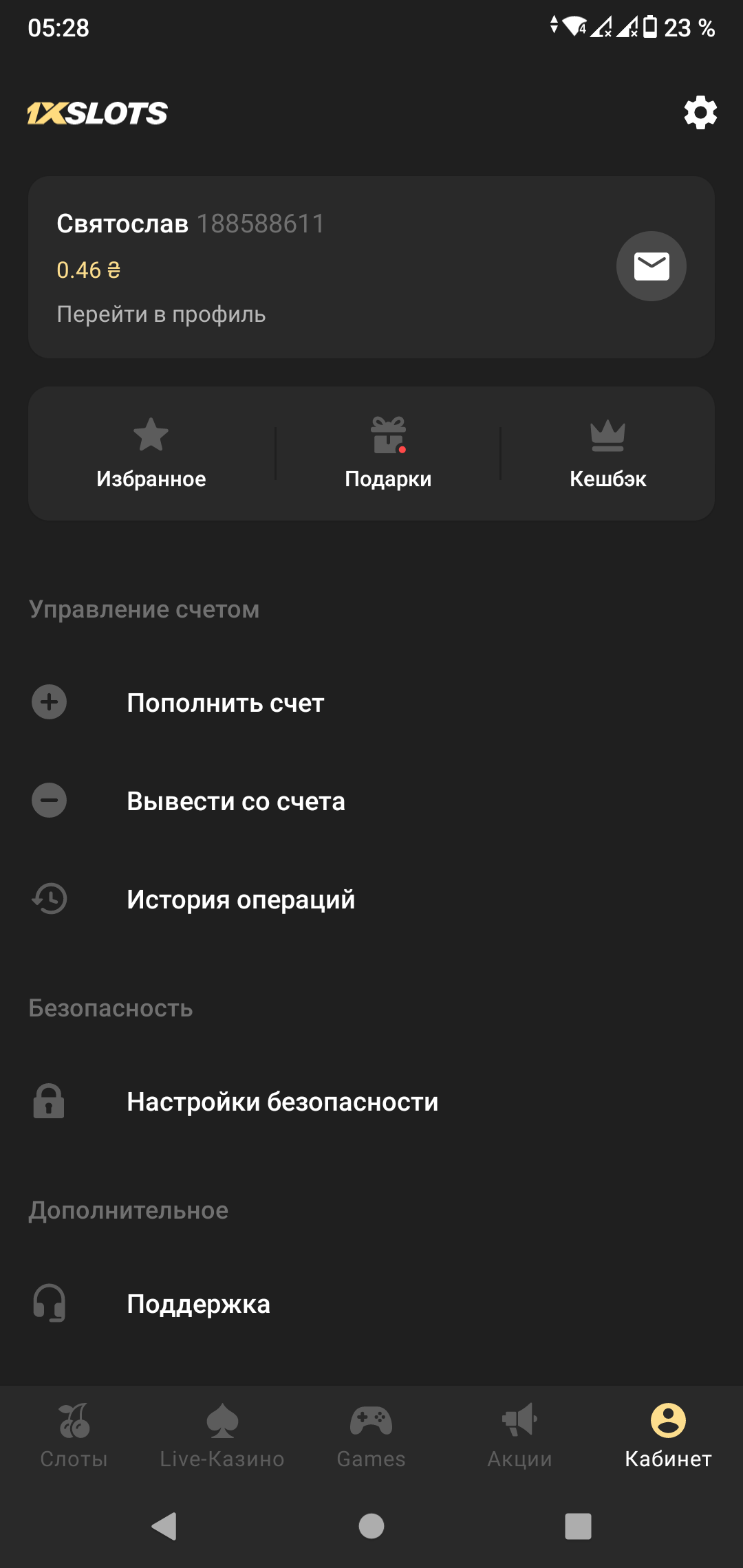This screenshot has height=1568, width=743.
Task: Tap the Перейти в профиль link
Action: 161,314
